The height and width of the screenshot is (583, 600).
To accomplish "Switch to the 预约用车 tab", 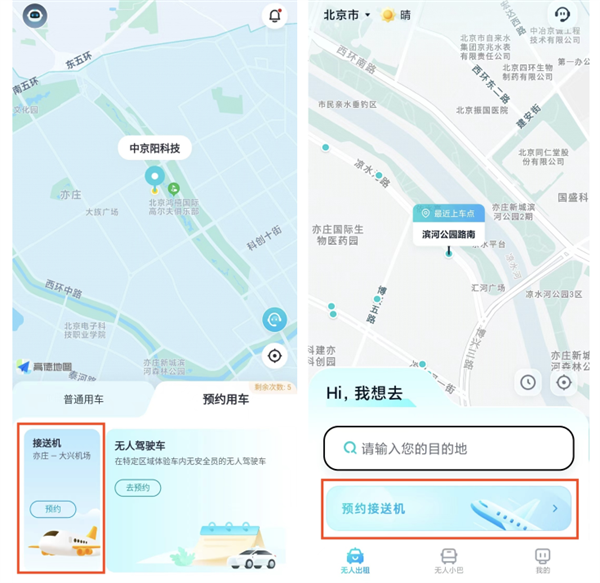I will (226, 398).
